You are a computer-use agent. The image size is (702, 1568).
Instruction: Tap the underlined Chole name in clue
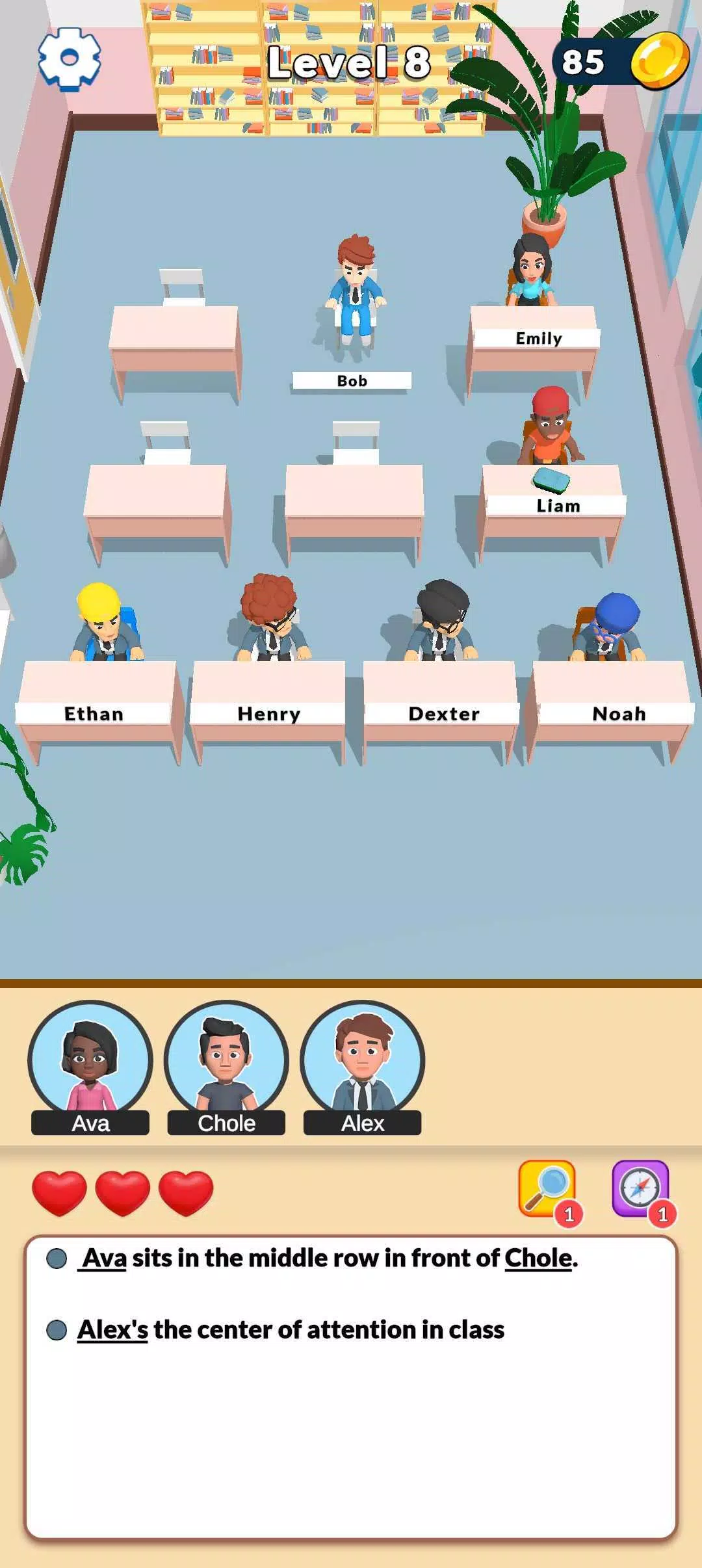coord(539,1259)
